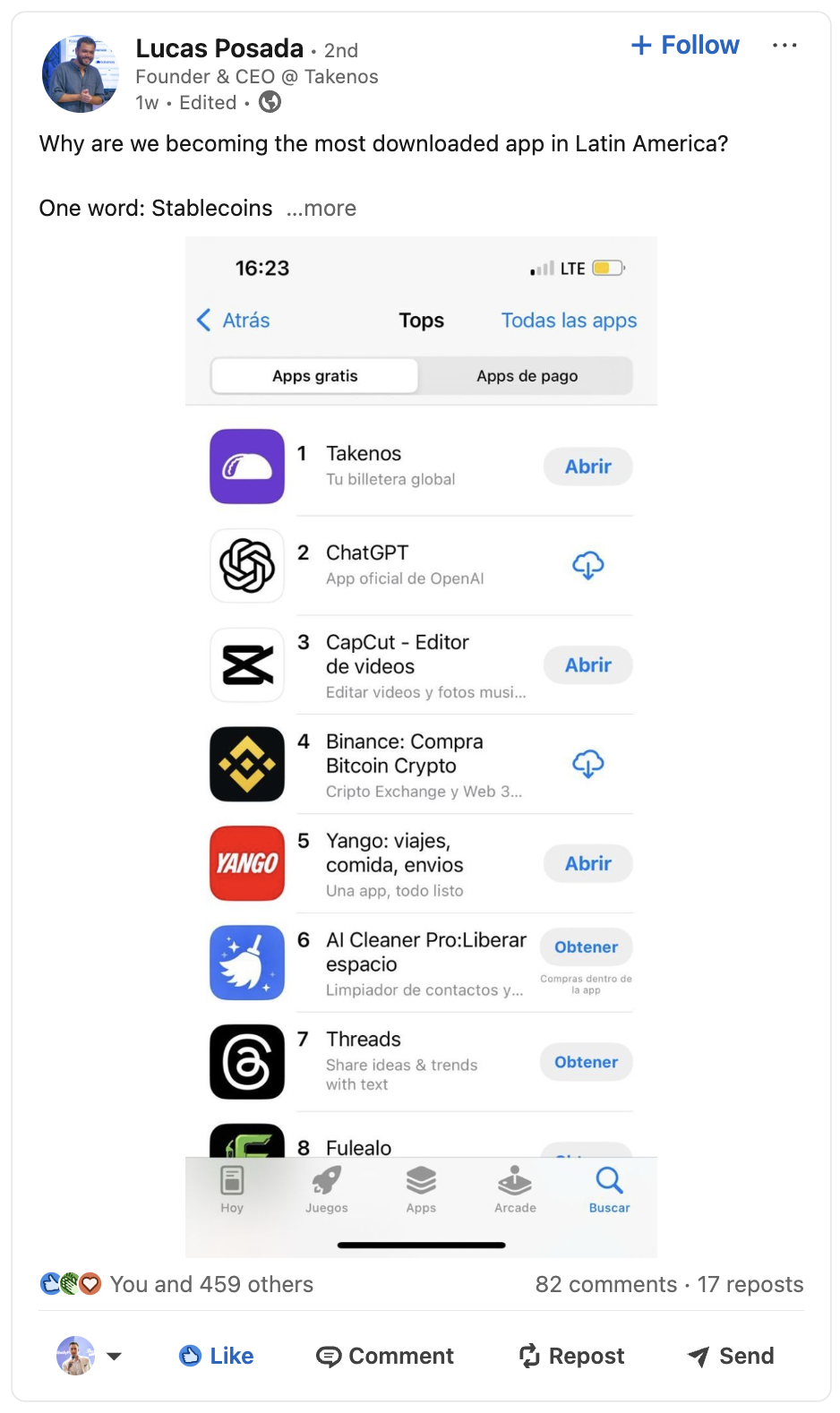
Task: Open the 82 comments
Action: pyautogui.click(x=605, y=1284)
